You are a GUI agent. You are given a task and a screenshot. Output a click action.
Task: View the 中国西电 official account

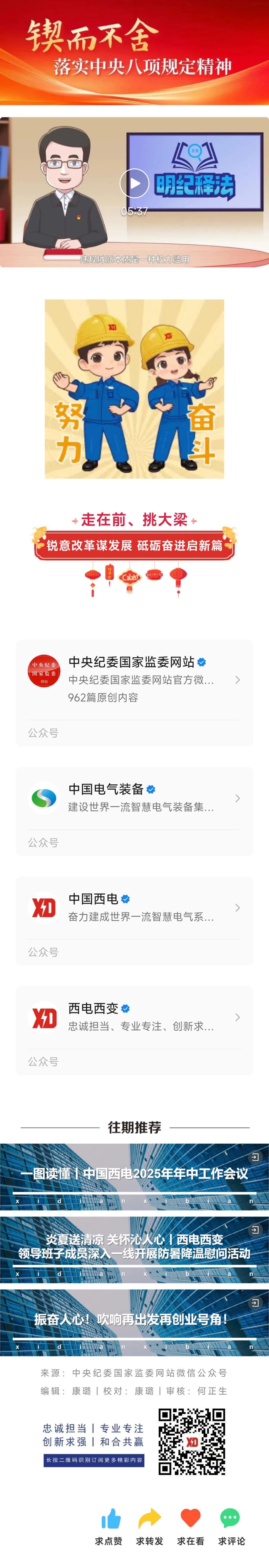(134, 907)
